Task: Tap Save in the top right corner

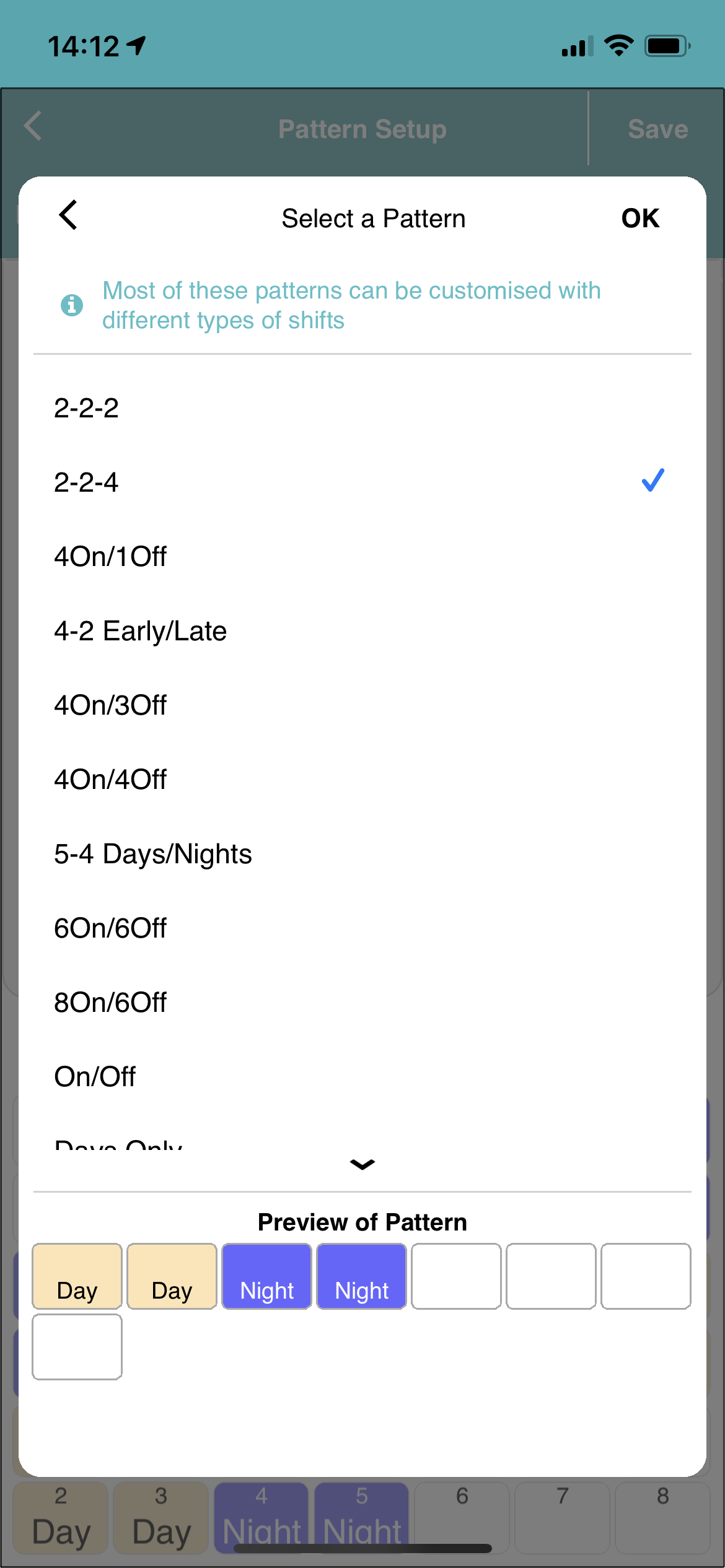Action: 657,128
